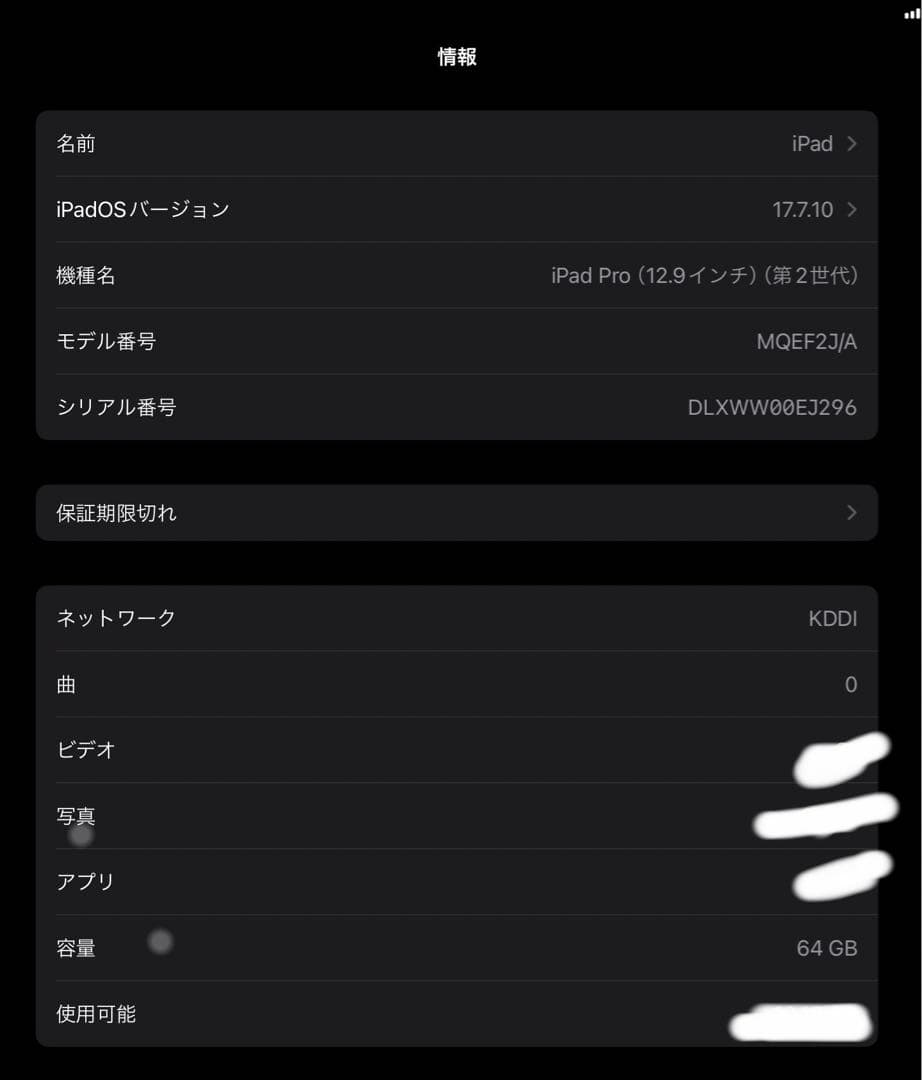Open 保証期限切れ warranty details
922x1080 pixels.
460,512
